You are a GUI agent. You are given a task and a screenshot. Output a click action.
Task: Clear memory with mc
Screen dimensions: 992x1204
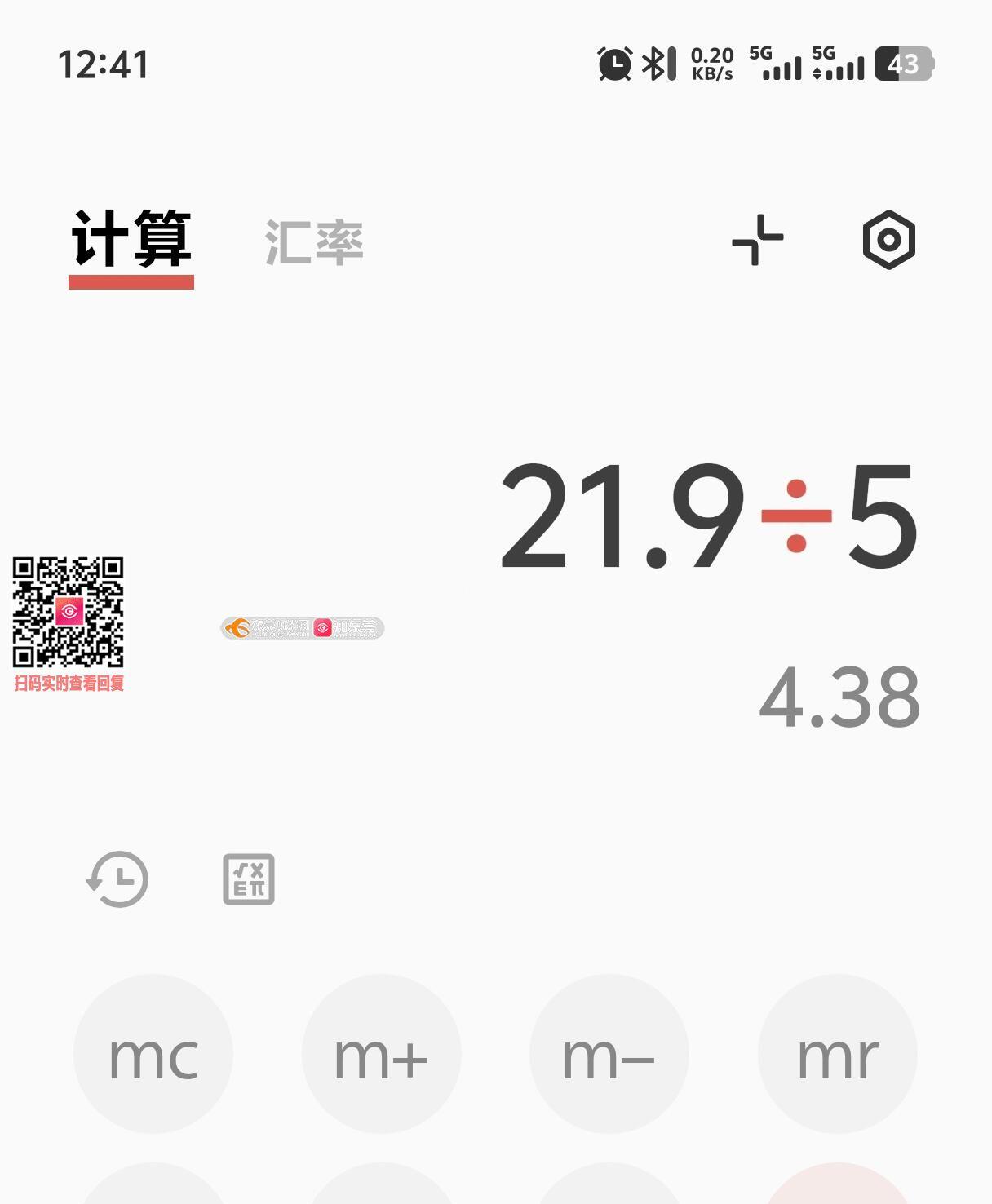pyautogui.click(x=153, y=1054)
